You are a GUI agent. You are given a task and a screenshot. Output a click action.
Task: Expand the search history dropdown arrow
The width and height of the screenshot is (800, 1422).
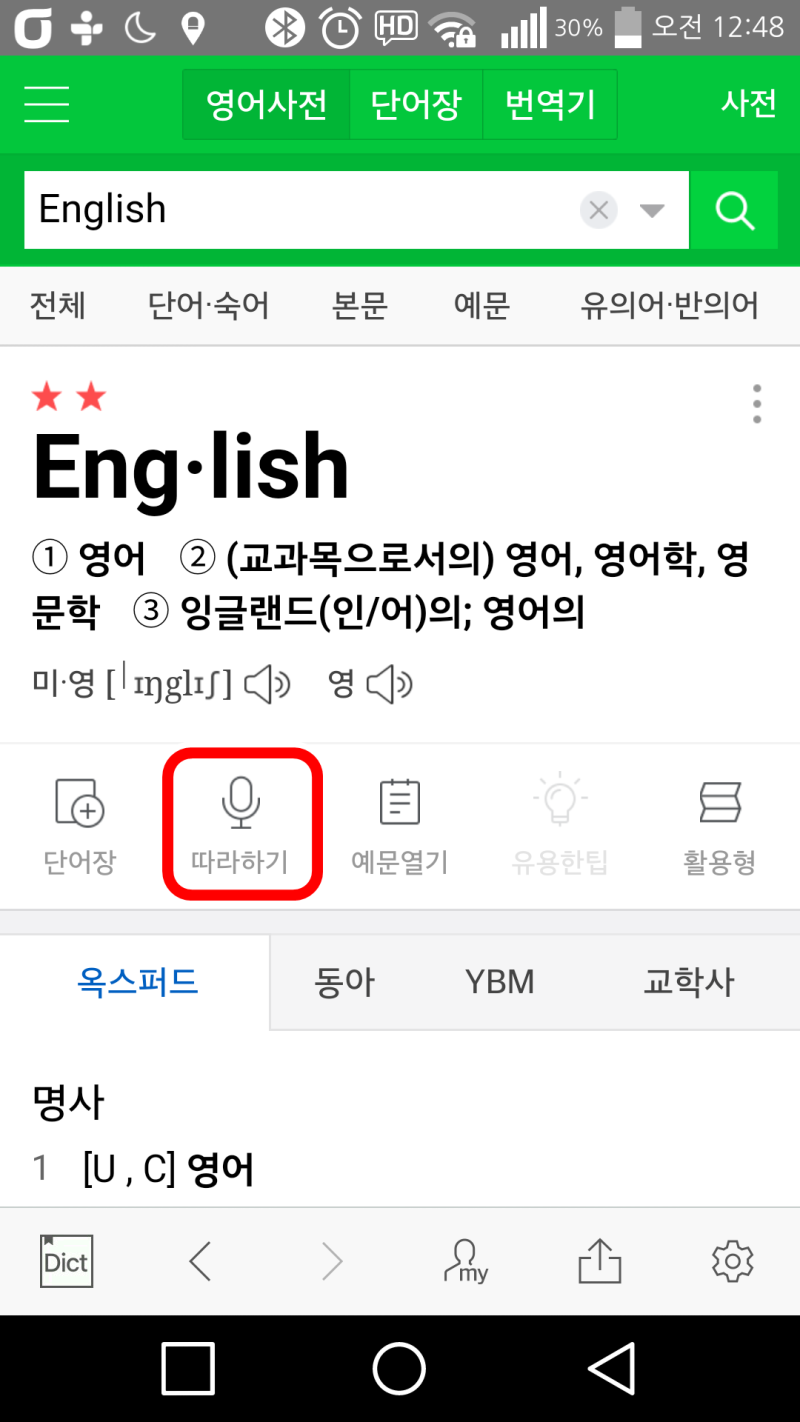(652, 210)
